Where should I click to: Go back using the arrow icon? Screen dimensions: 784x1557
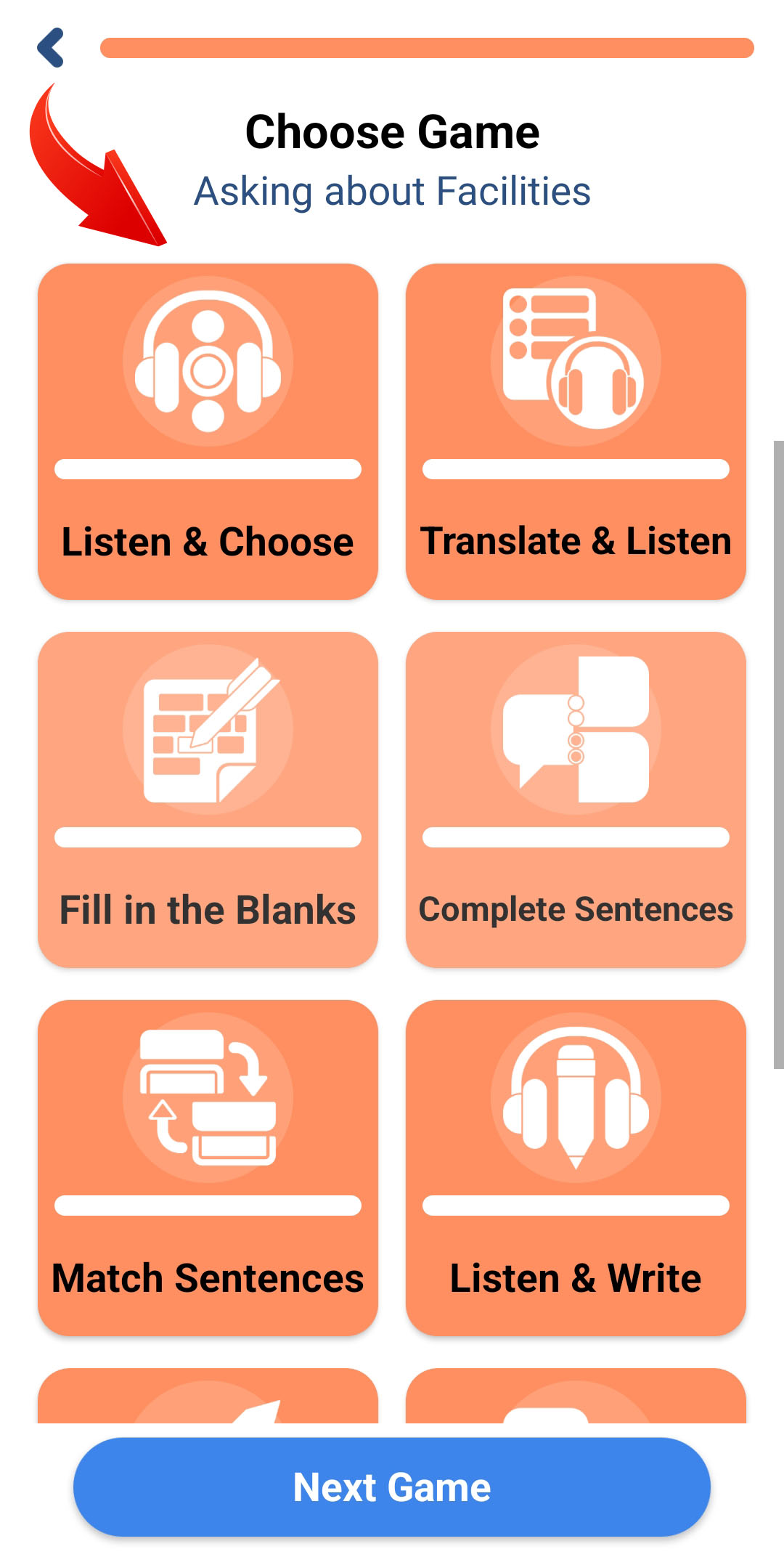51,48
